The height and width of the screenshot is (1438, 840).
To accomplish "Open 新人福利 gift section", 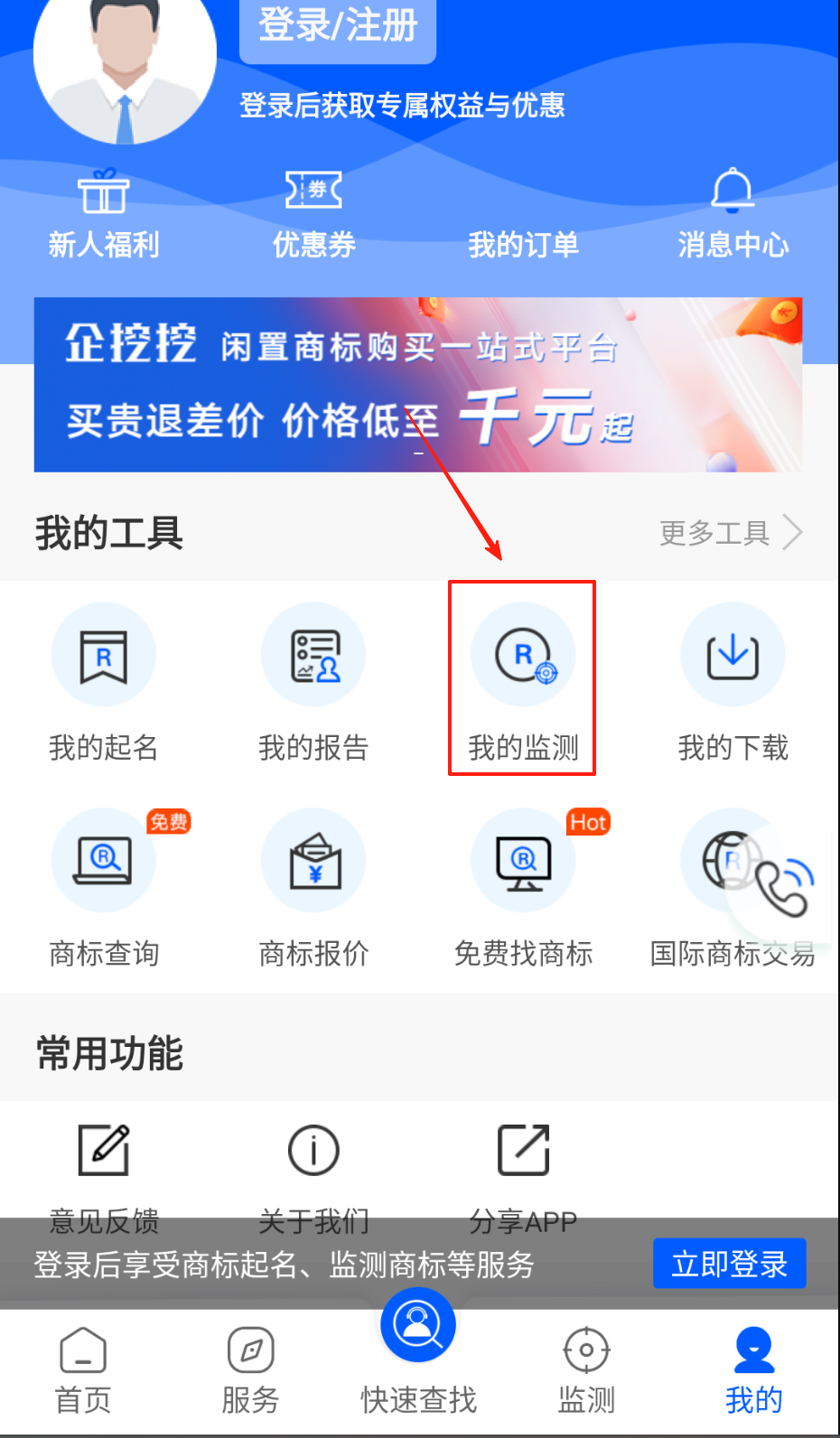I will tap(104, 214).
